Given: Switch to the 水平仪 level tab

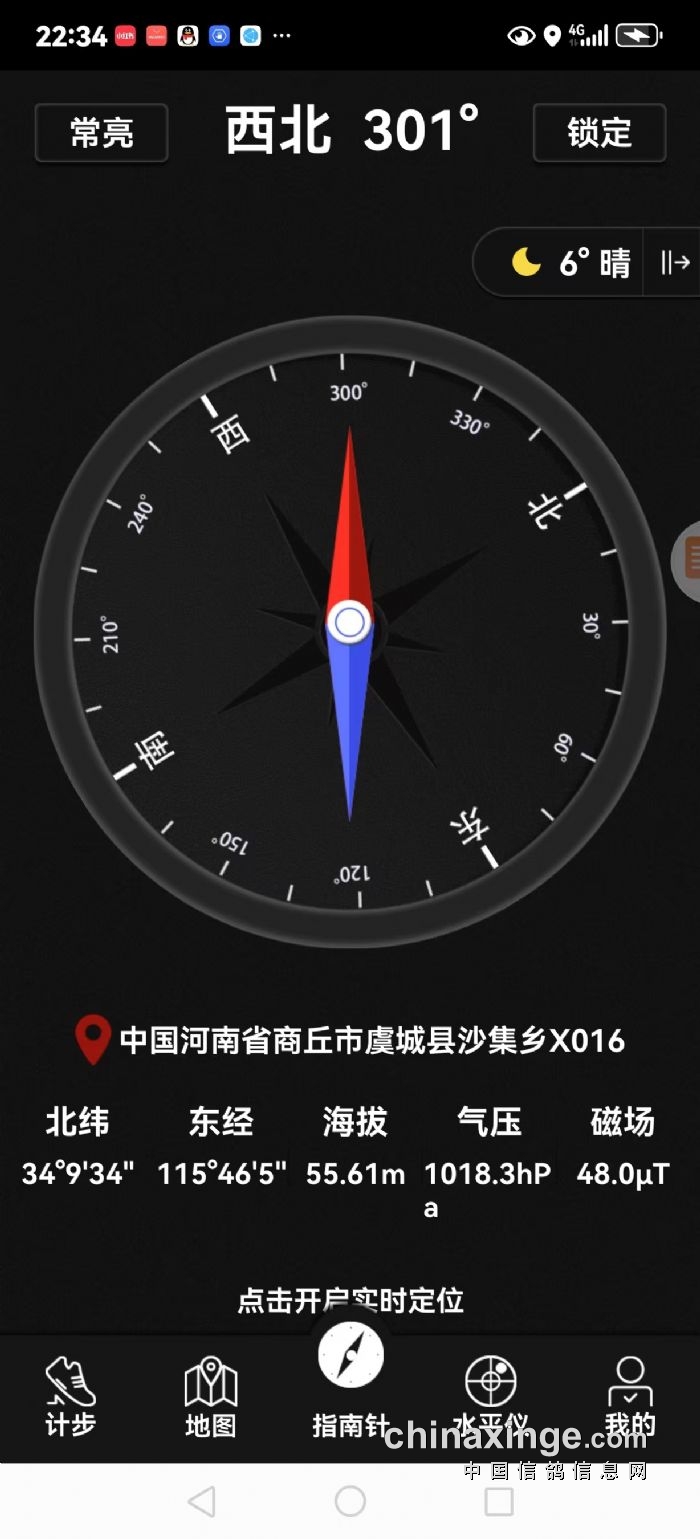Looking at the screenshot, I should 490,1396.
